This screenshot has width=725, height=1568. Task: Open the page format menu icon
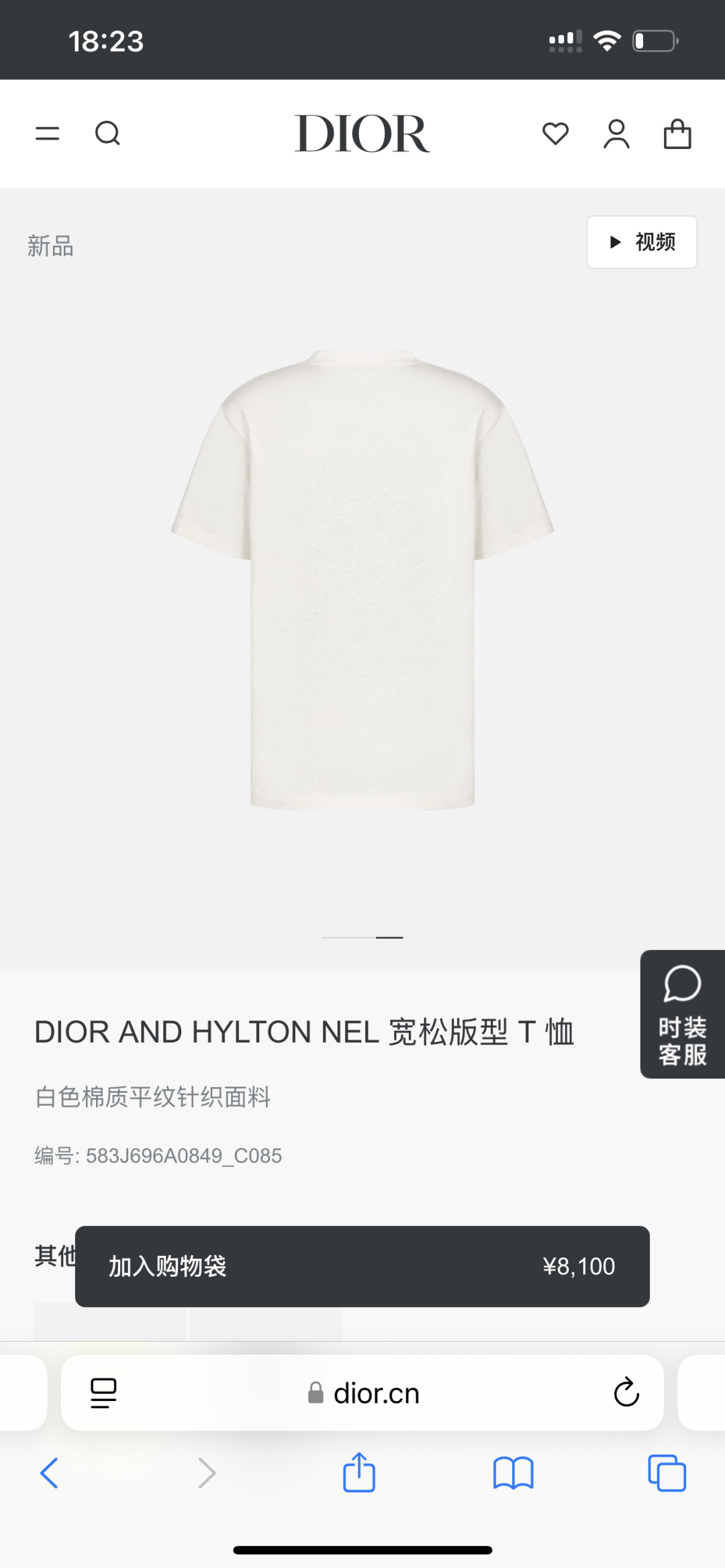coord(103,1393)
